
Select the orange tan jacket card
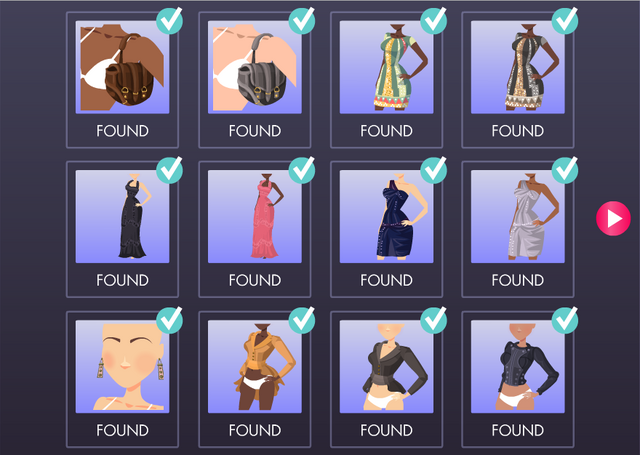click(x=255, y=378)
